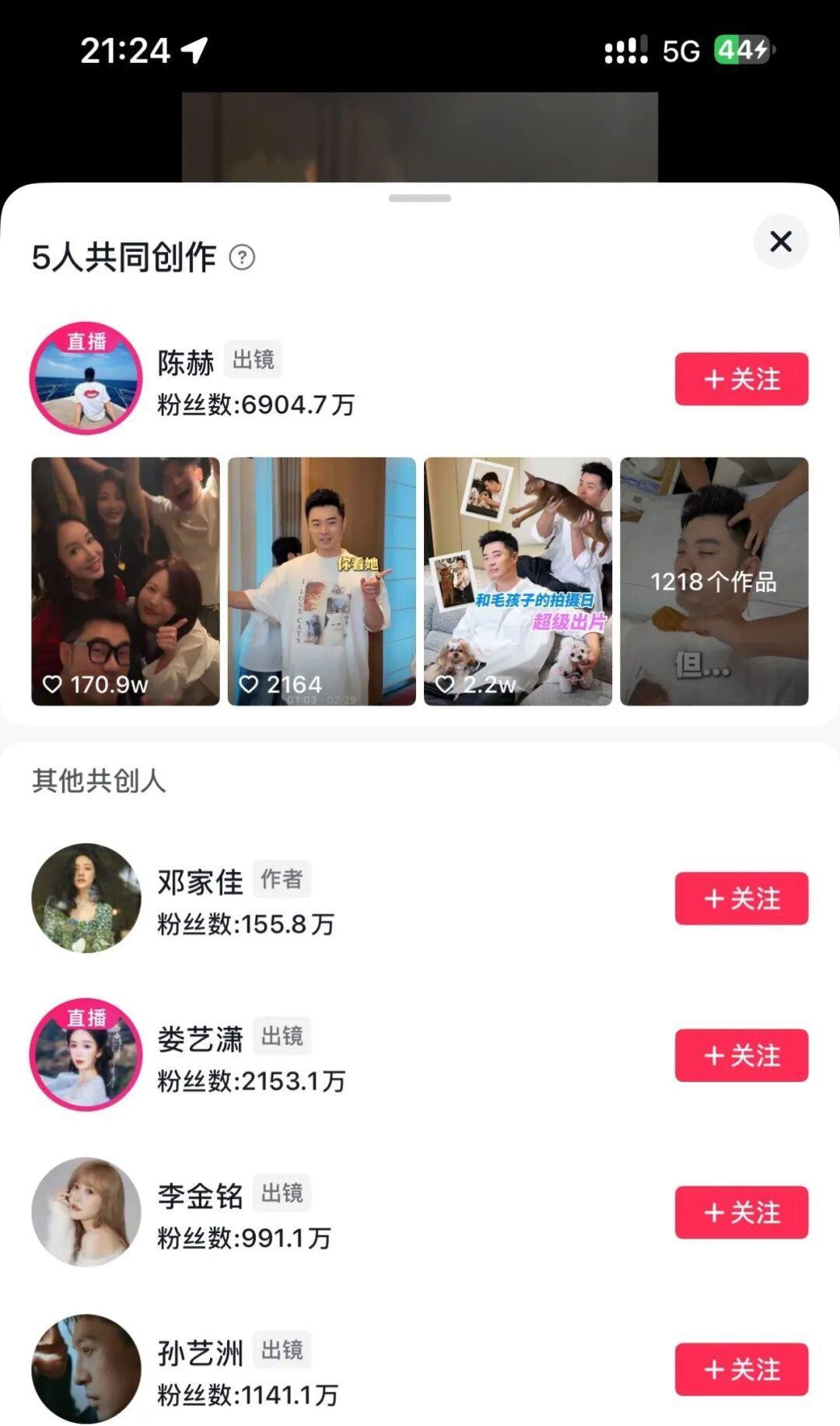The width and height of the screenshot is (840, 1426).
Task: Open 陈赫's video with 170.9w likes
Action: point(125,581)
